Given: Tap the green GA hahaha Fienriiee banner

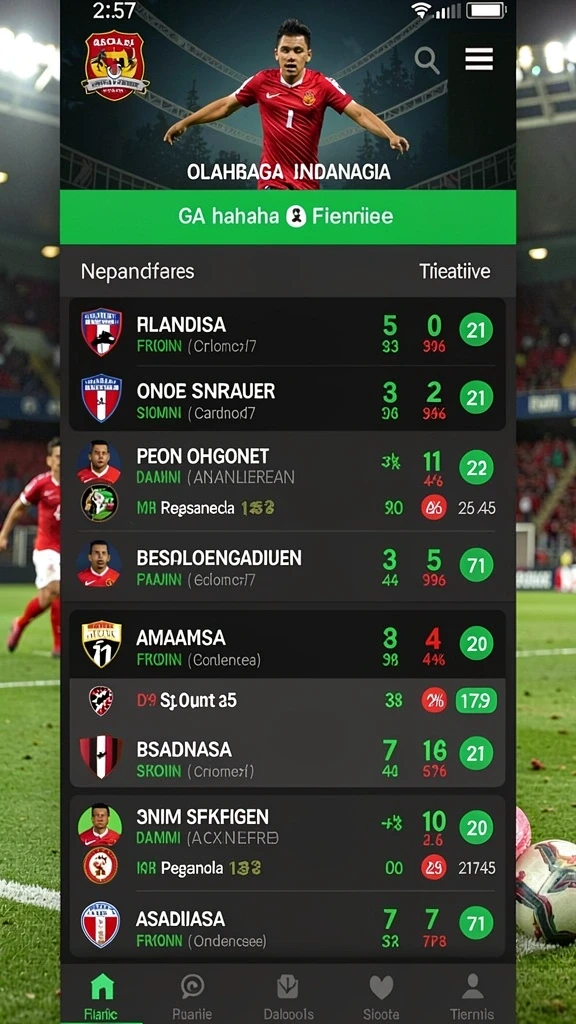Looking at the screenshot, I should [x=288, y=217].
